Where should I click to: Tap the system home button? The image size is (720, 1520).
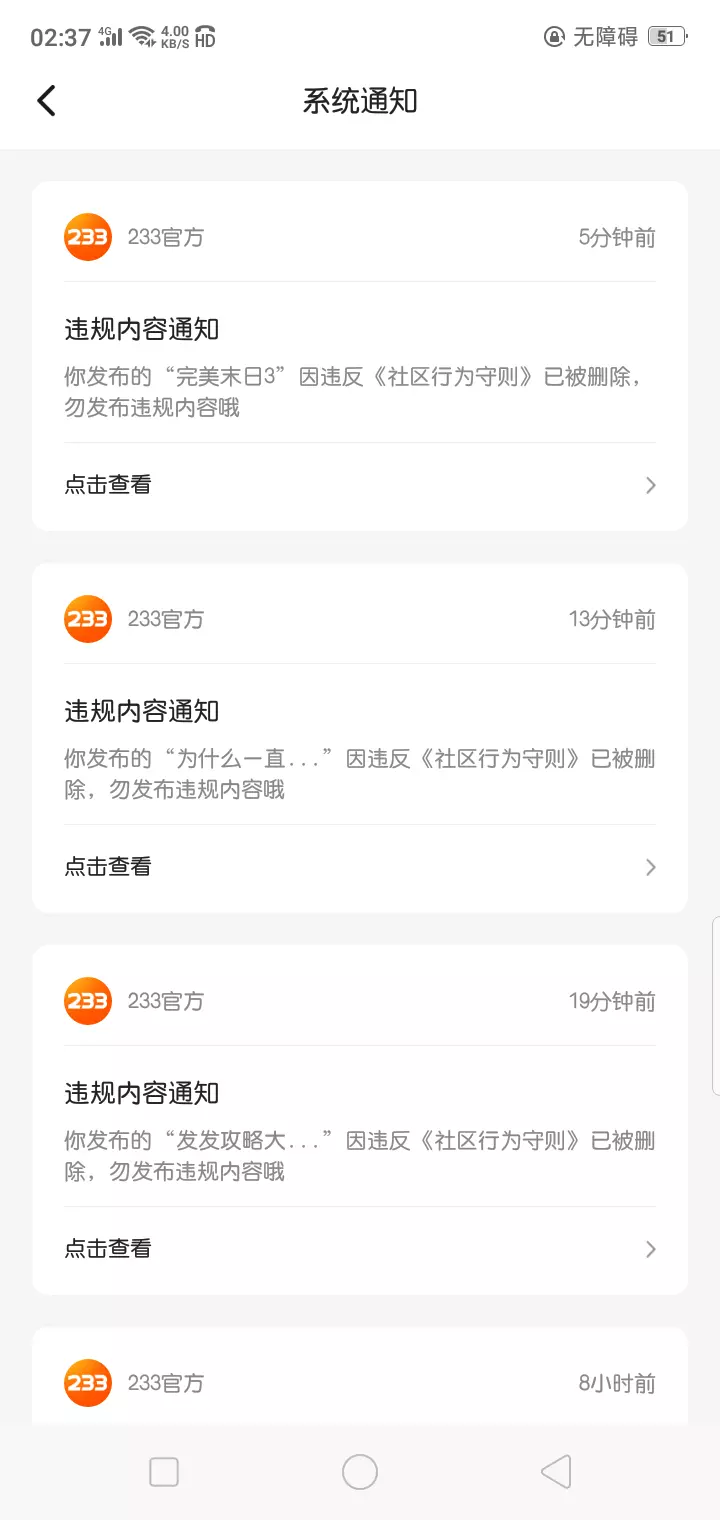pyautogui.click(x=360, y=1472)
